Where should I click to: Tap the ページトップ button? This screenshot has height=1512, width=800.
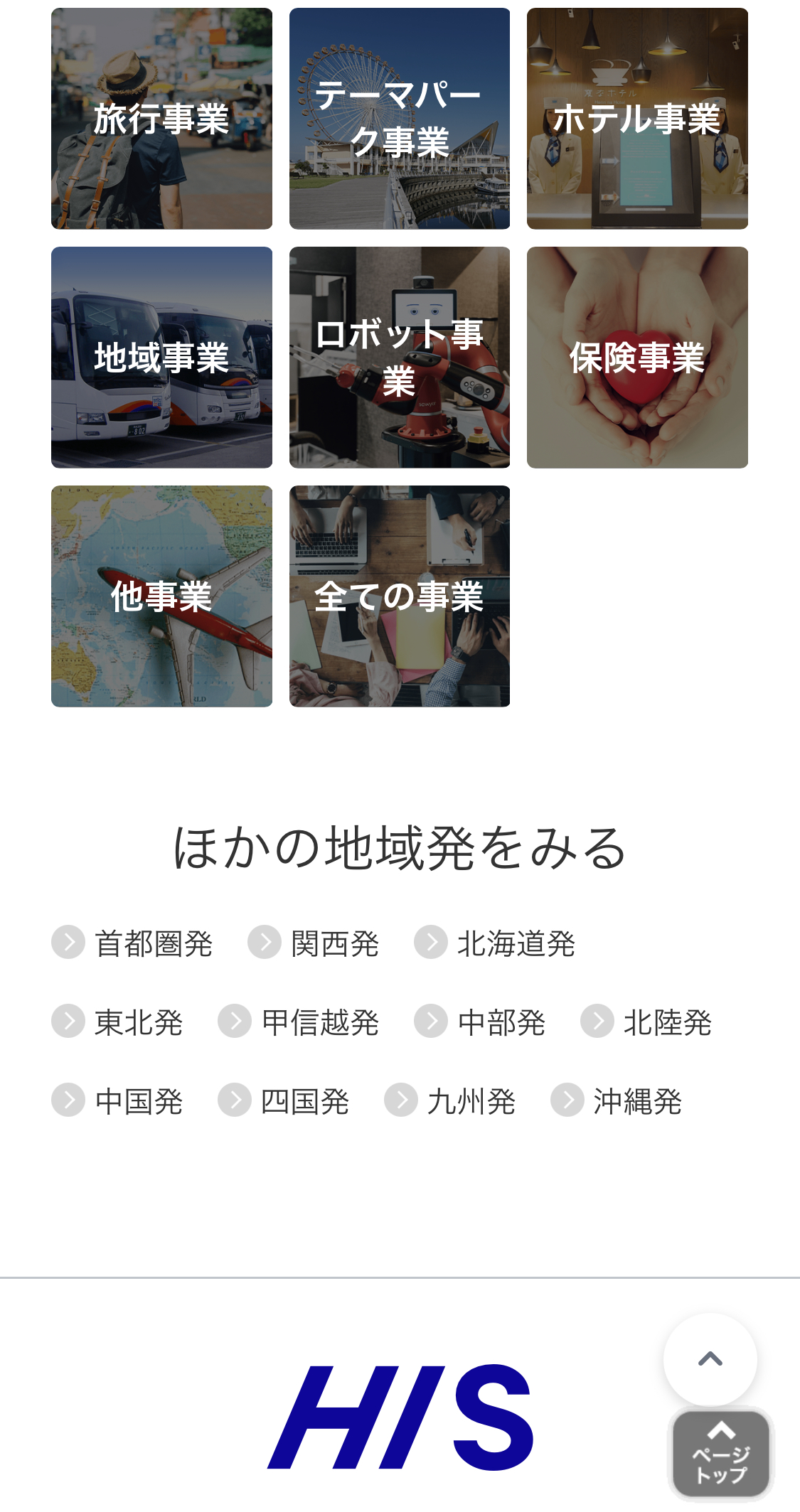tap(721, 1453)
